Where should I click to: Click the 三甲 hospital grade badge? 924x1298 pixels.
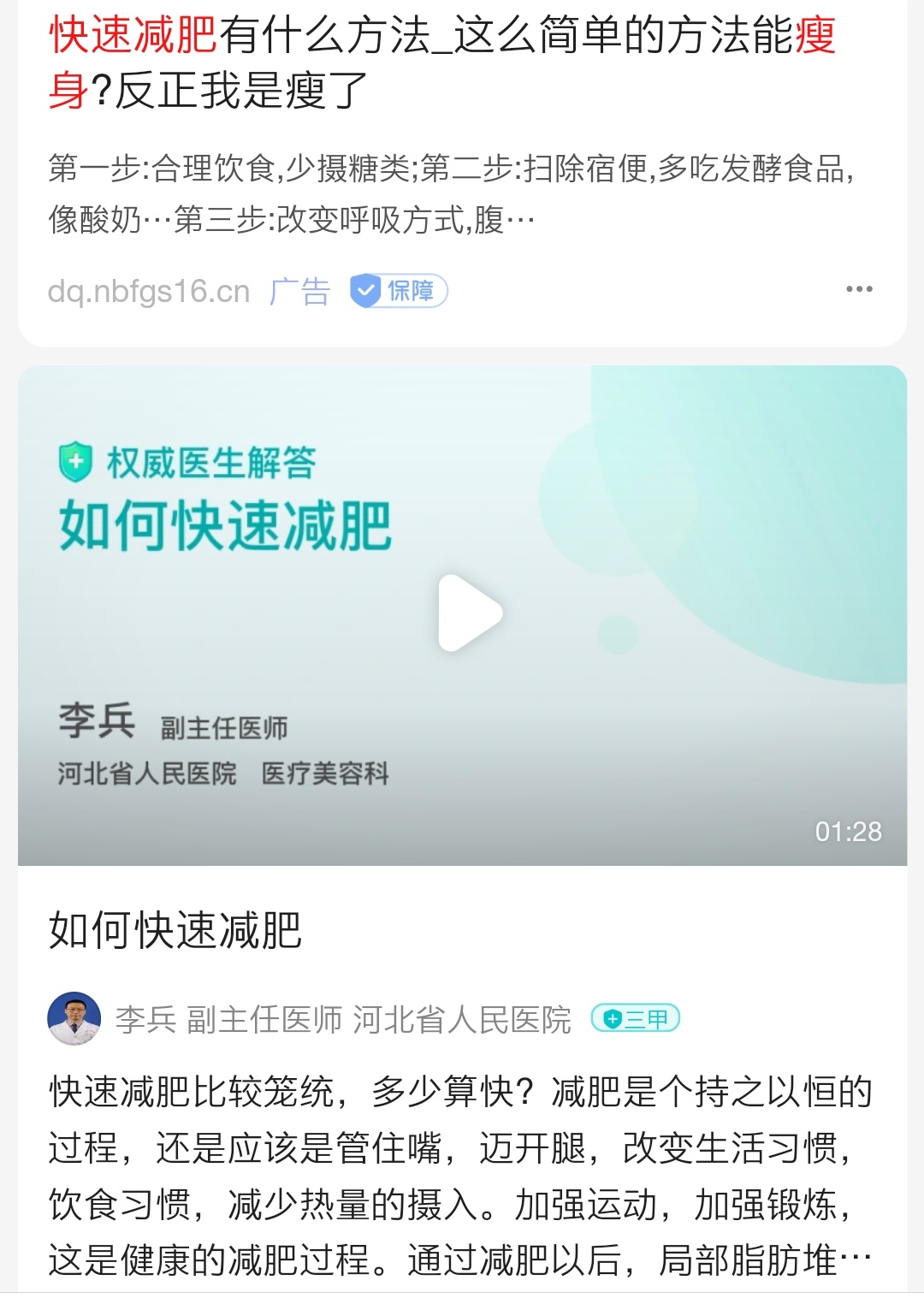(637, 1019)
